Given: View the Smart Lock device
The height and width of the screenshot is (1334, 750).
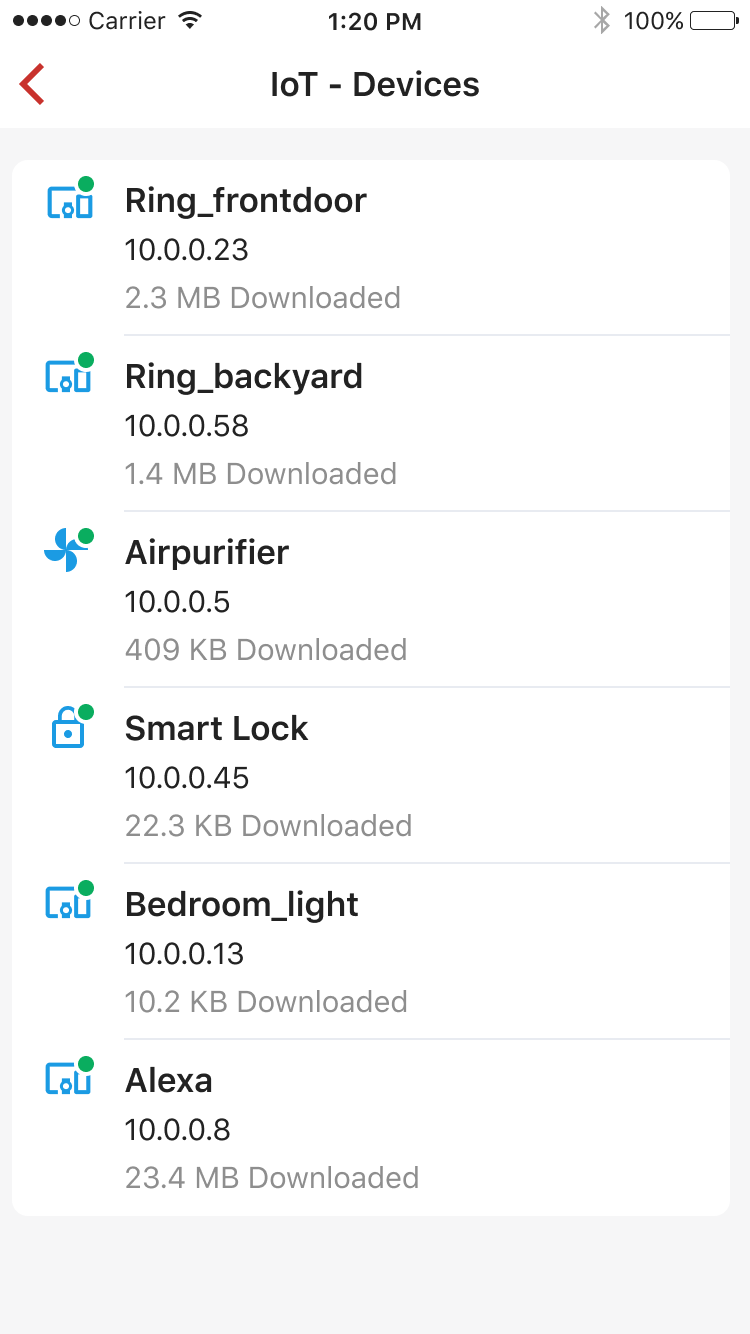Looking at the screenshot, I should pyautogui.click(x=371, y=776).
